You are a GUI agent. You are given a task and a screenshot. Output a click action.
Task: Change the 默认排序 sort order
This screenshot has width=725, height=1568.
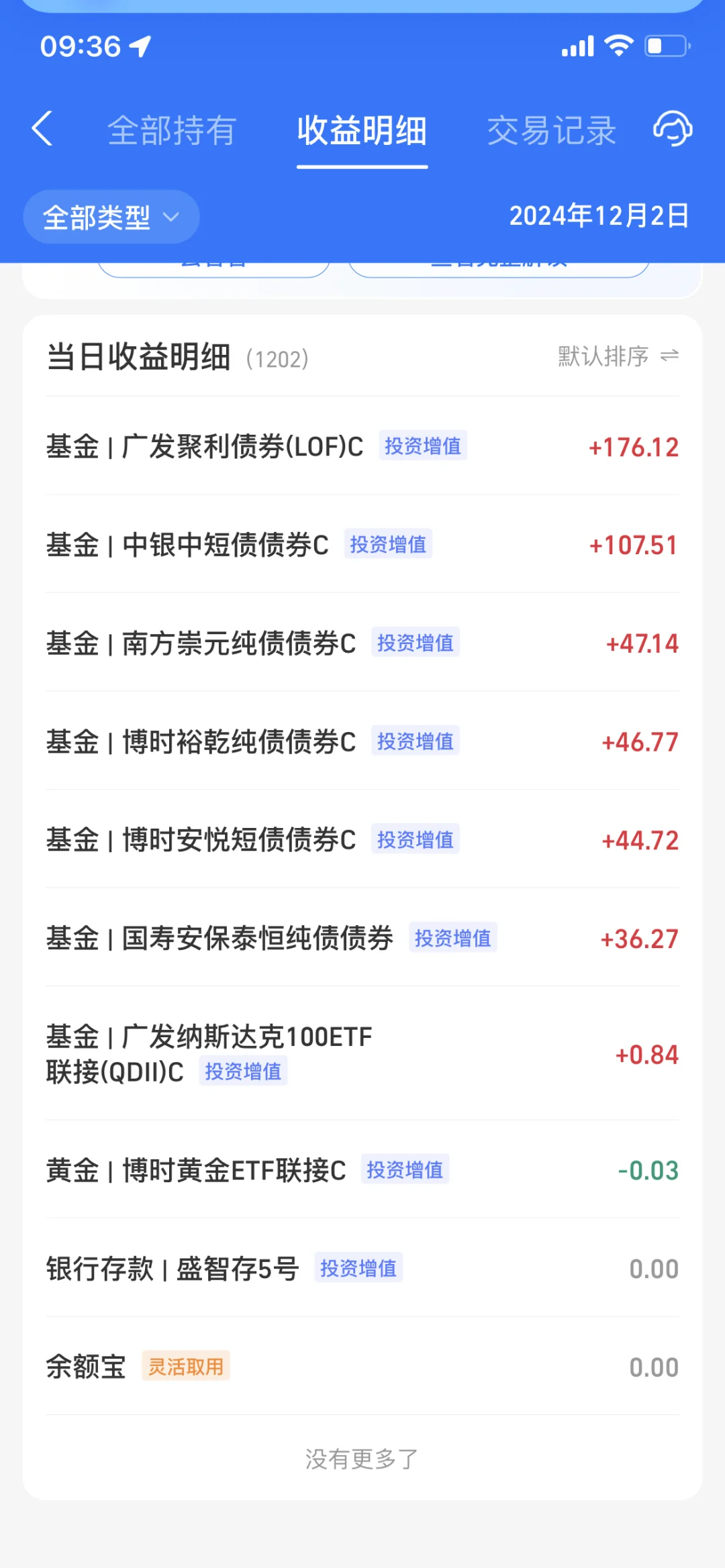(618, 356)
